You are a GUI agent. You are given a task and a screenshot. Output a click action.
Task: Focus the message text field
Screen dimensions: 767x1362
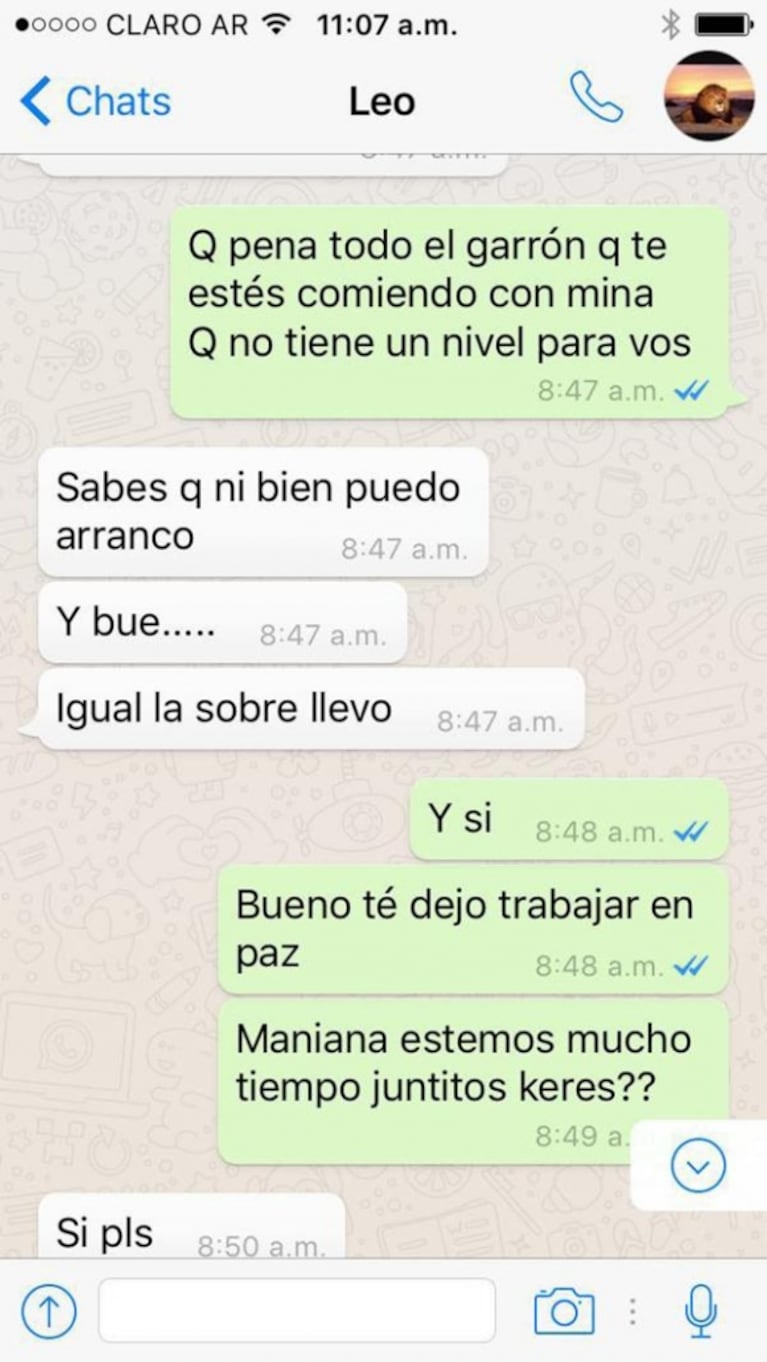[297, 1310]
